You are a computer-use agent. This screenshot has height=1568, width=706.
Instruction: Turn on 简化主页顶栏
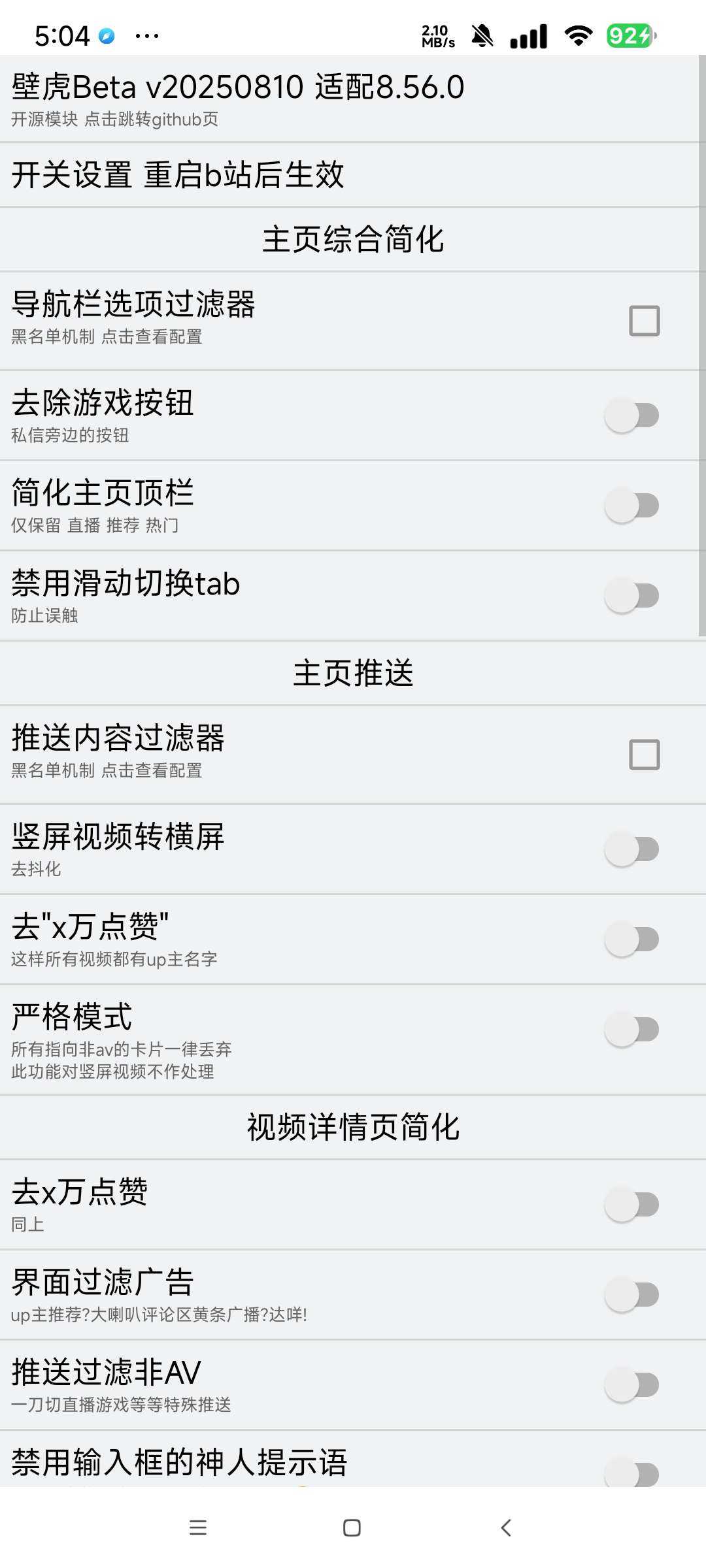(x=631, y=506)
